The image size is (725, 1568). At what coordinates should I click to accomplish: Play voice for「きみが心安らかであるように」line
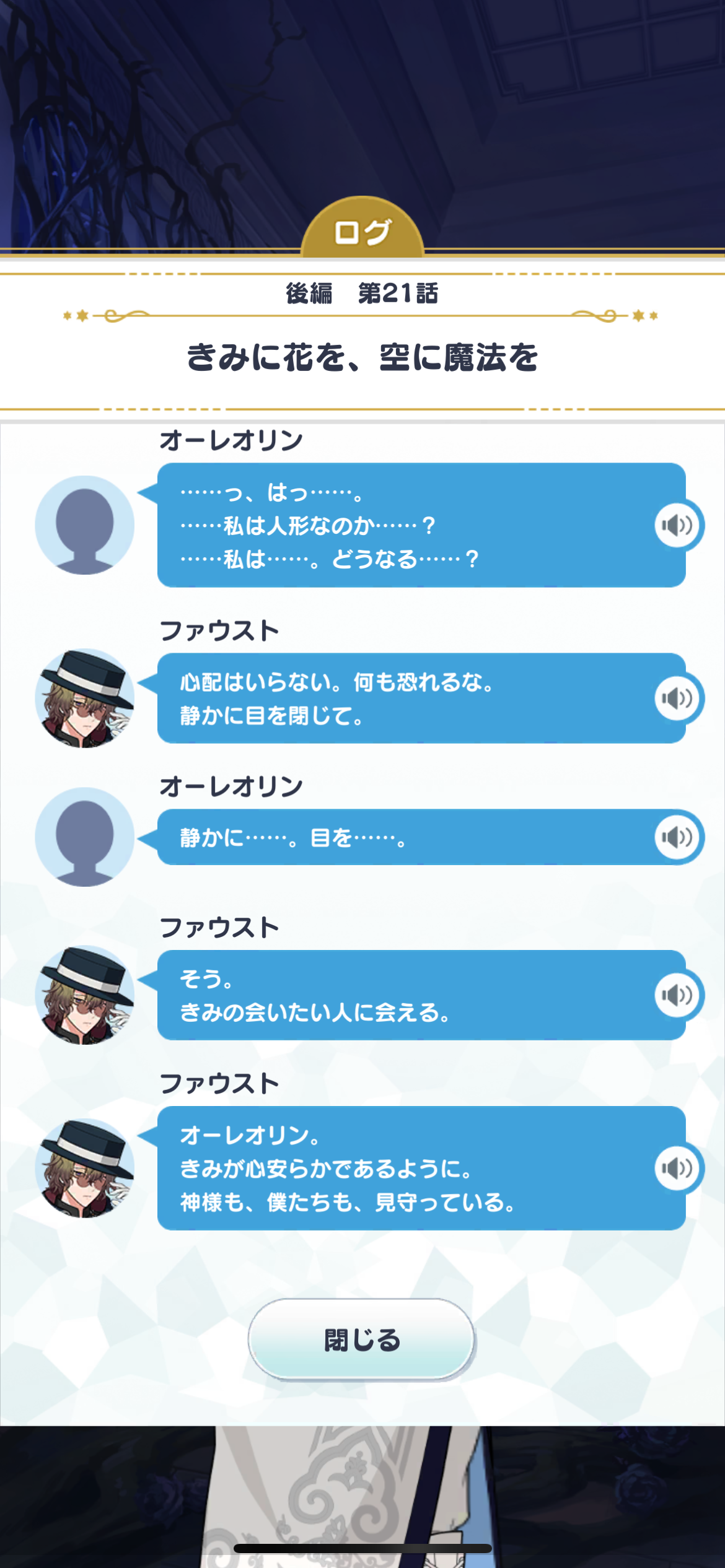[677, 1168]
